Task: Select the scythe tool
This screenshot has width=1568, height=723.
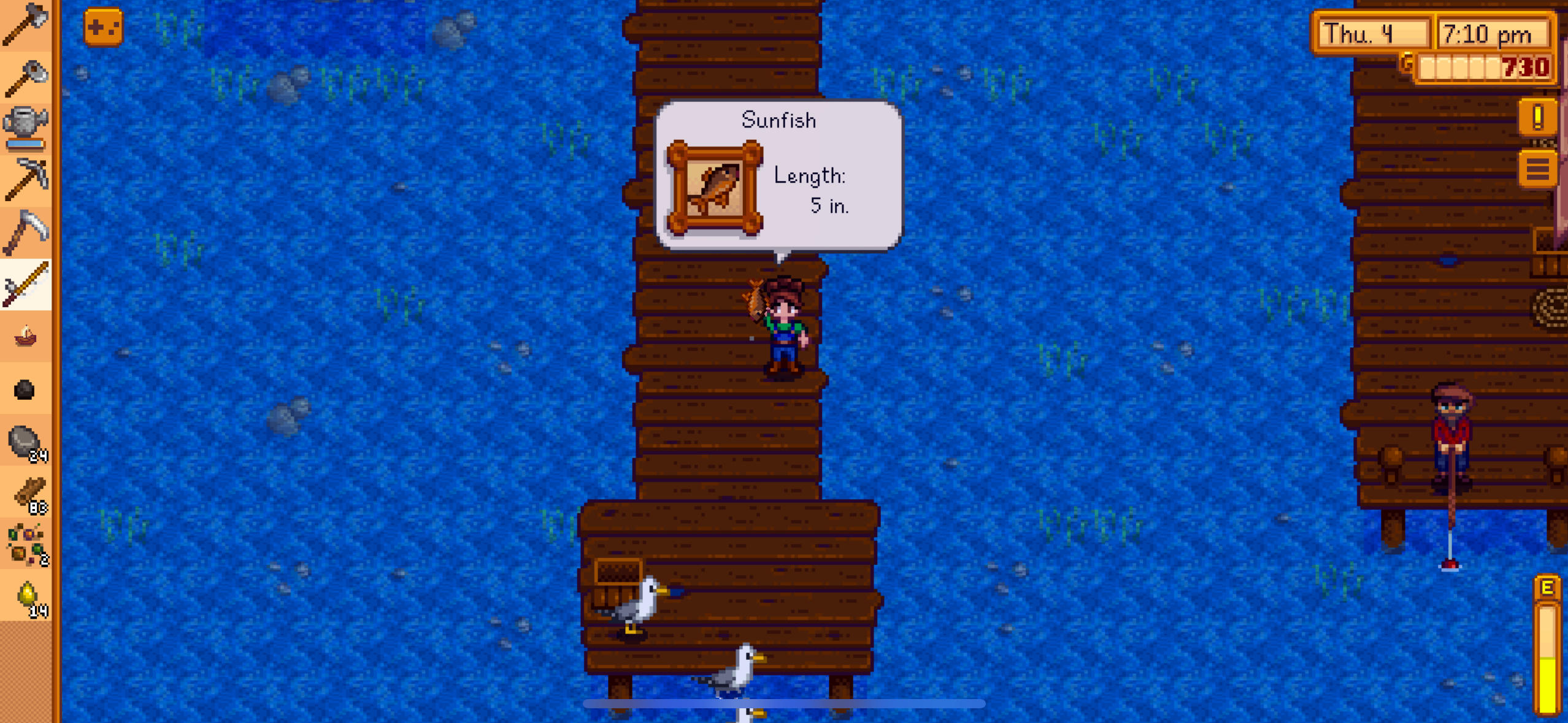Action: [26, 232]
